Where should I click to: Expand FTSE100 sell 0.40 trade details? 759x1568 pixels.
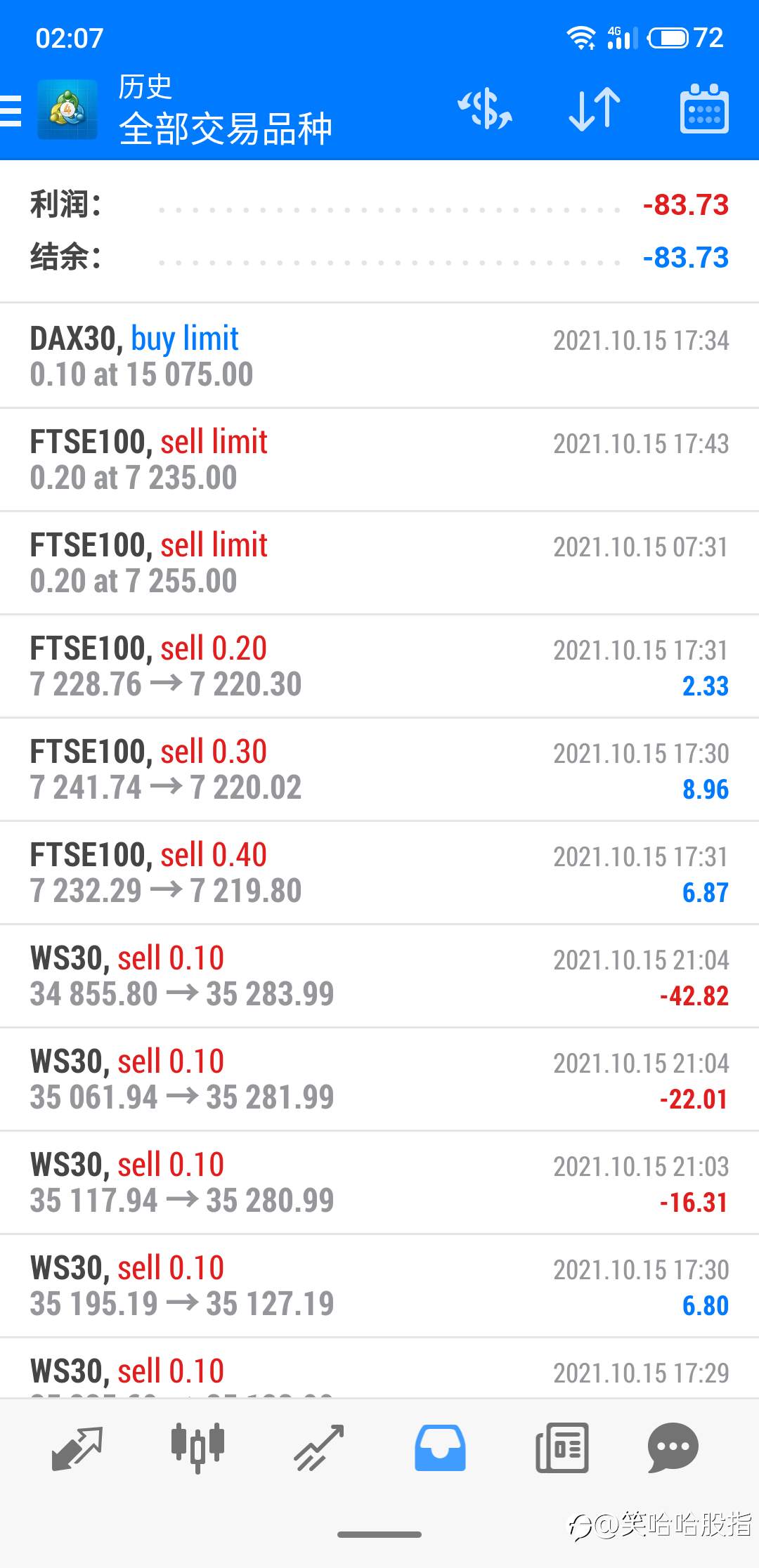(379, 873)
